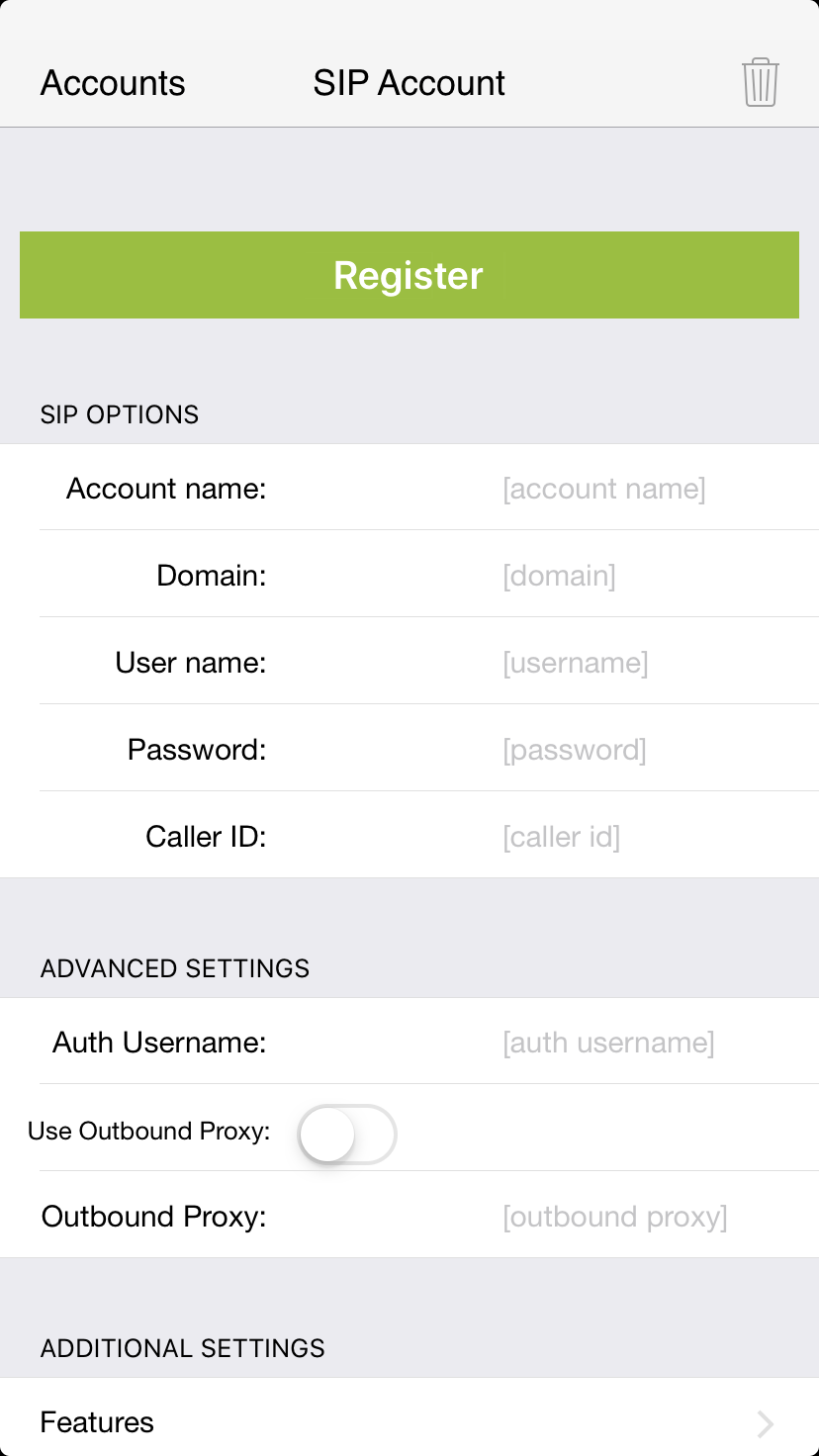Go back to Accounts
819x1456 pixels.
coord(113,83)
